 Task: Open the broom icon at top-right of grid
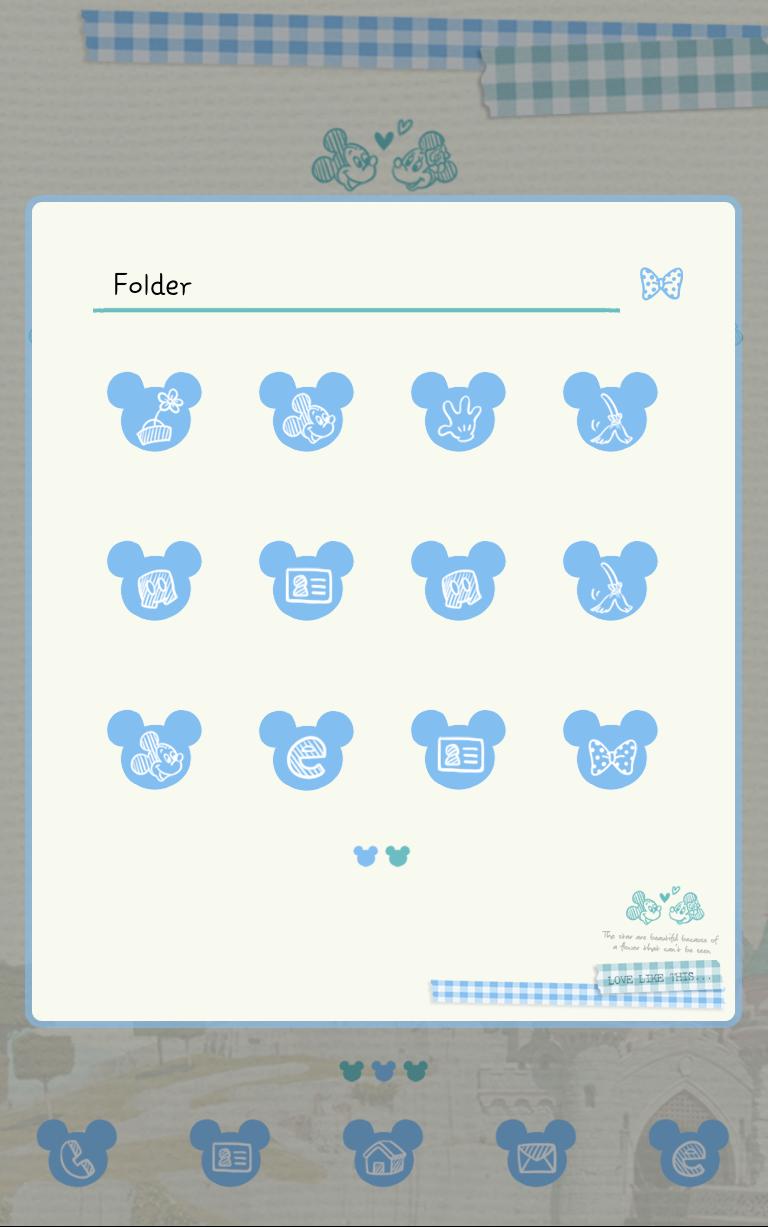pyautogui.click(x=611, y=410)
